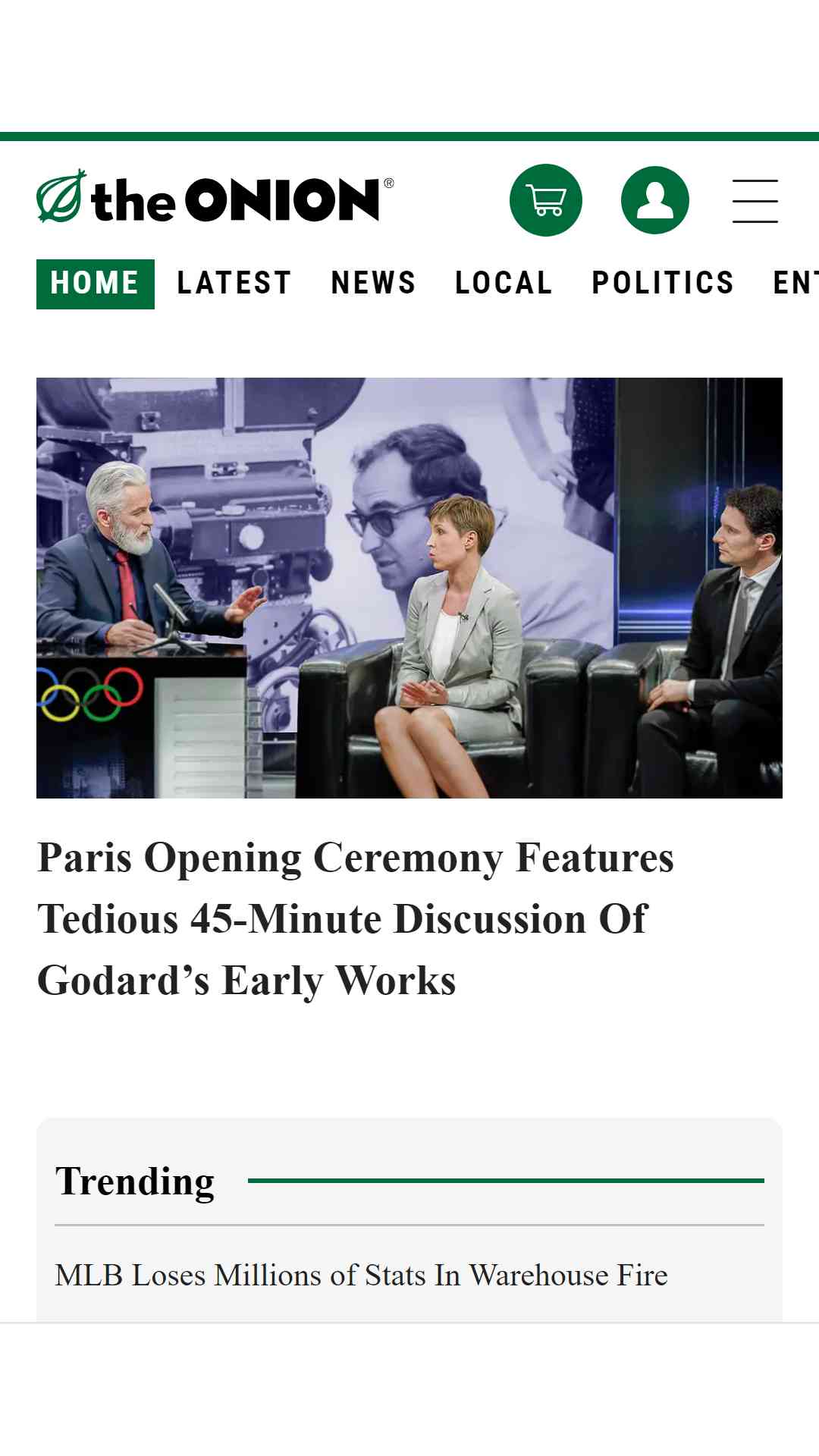Select the Home tab
The width and height of the screenshot is (819, 1456).
coord(96,284)
